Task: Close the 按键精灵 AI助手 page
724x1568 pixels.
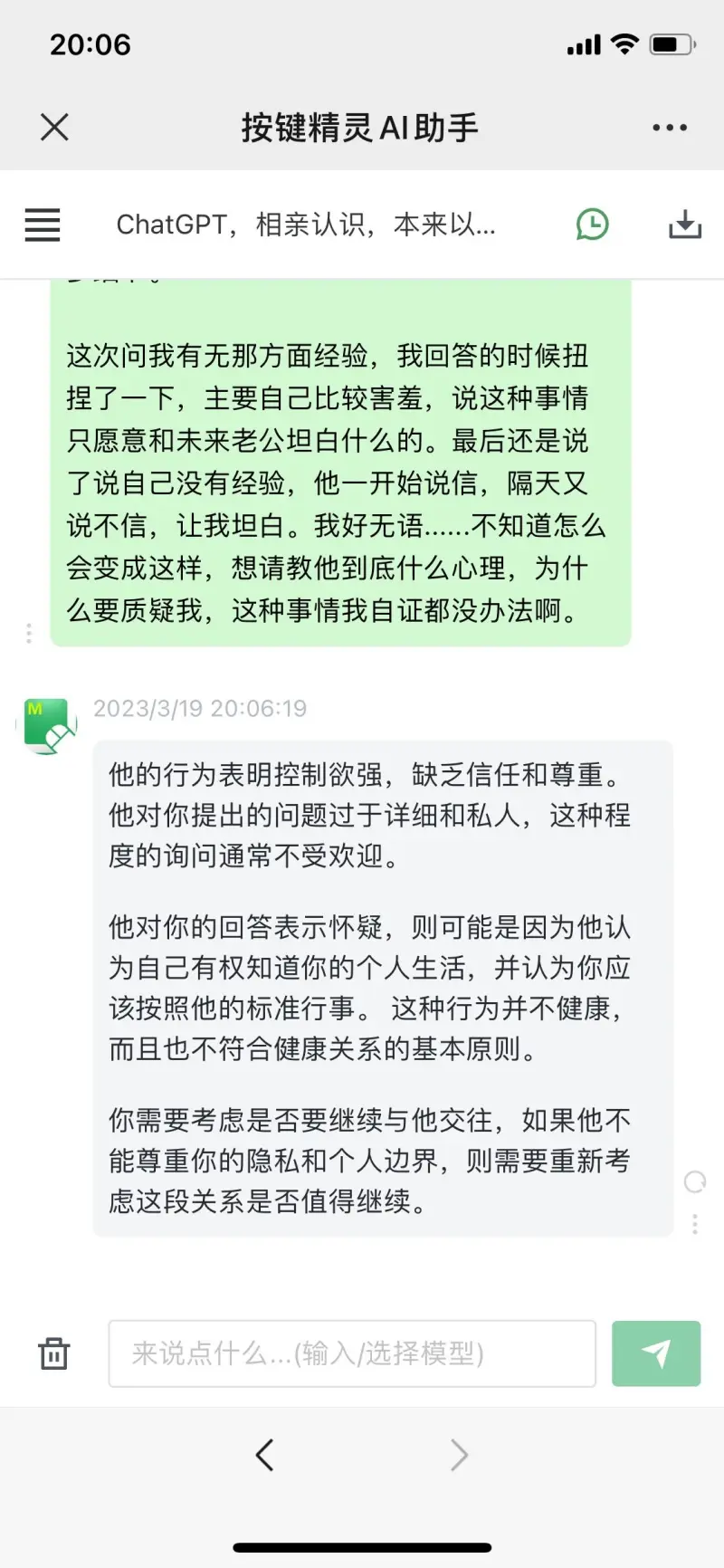Action: [x=54, y=128]
